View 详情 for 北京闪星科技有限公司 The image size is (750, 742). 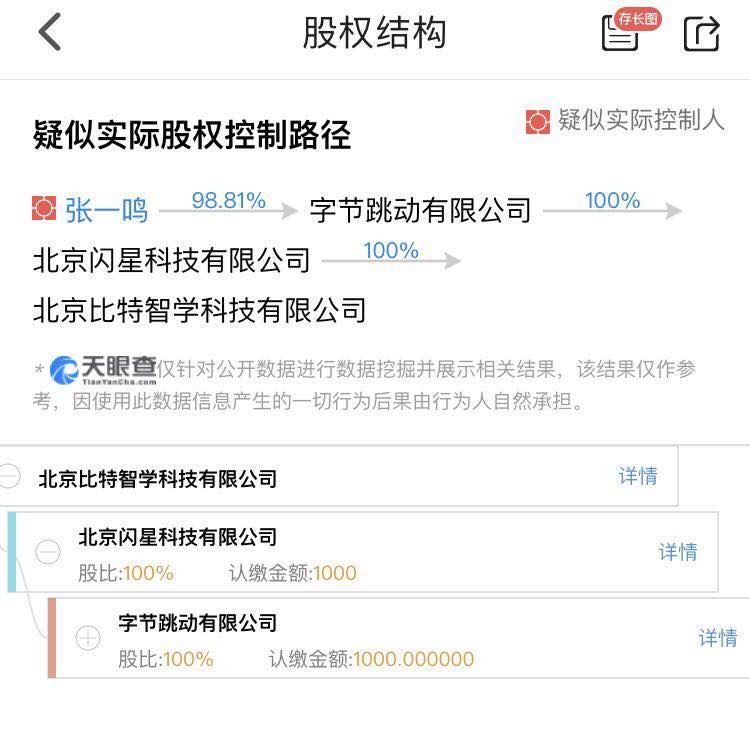[x=678, y=552]
